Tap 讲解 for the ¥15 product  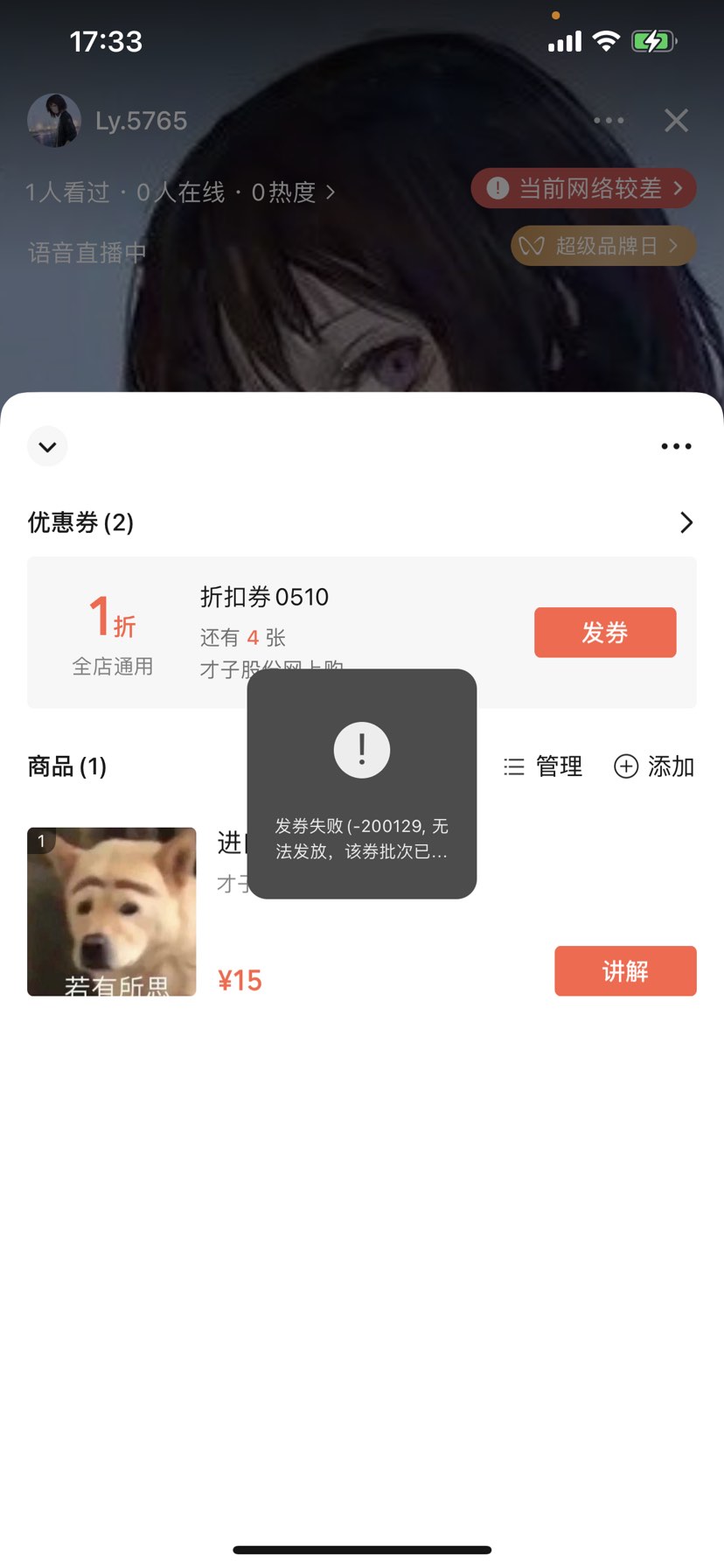625,971
